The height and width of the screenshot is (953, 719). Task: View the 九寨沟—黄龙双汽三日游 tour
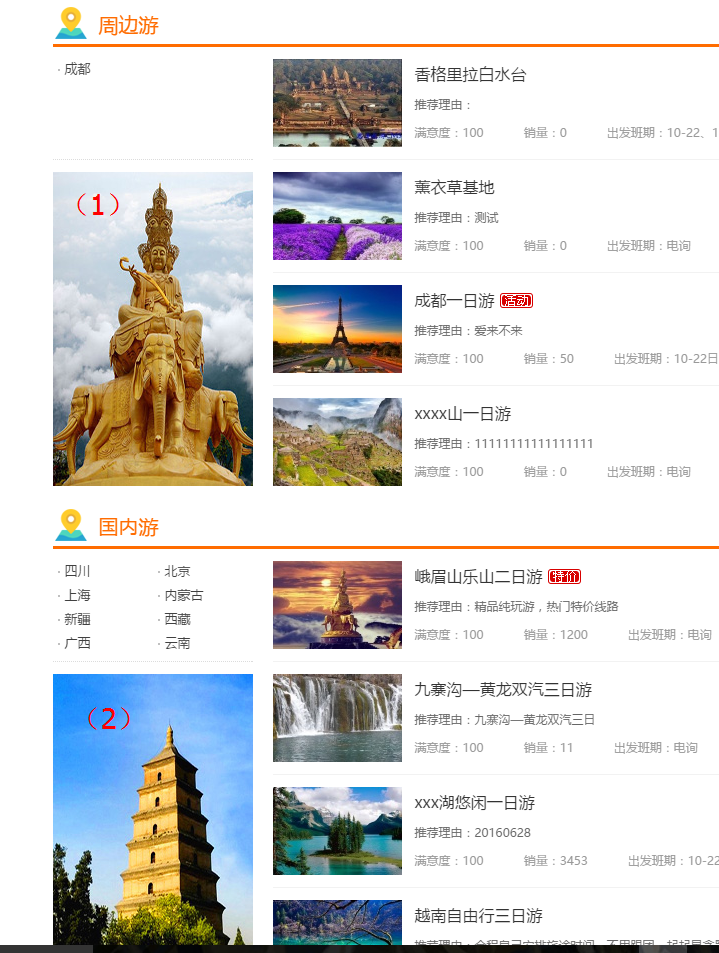pyautogui.click(x=503, y=690)
